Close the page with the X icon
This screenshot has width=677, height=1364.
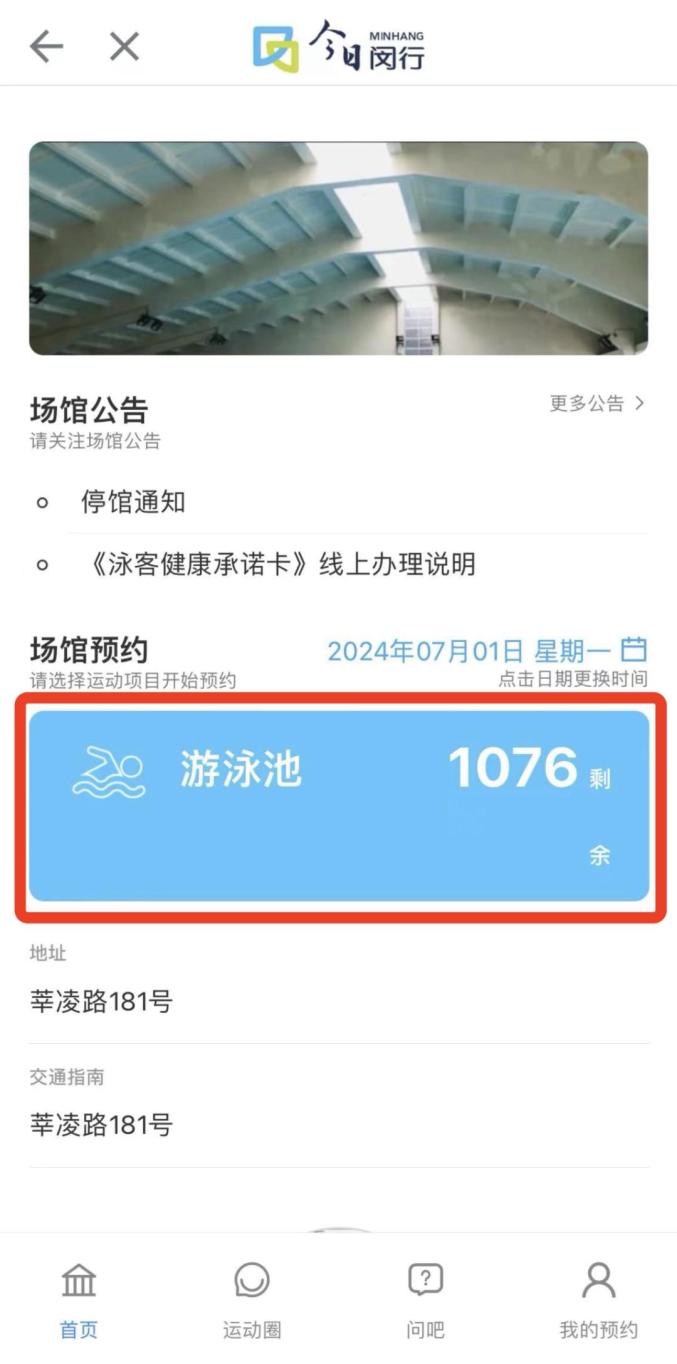coord(124,46)
